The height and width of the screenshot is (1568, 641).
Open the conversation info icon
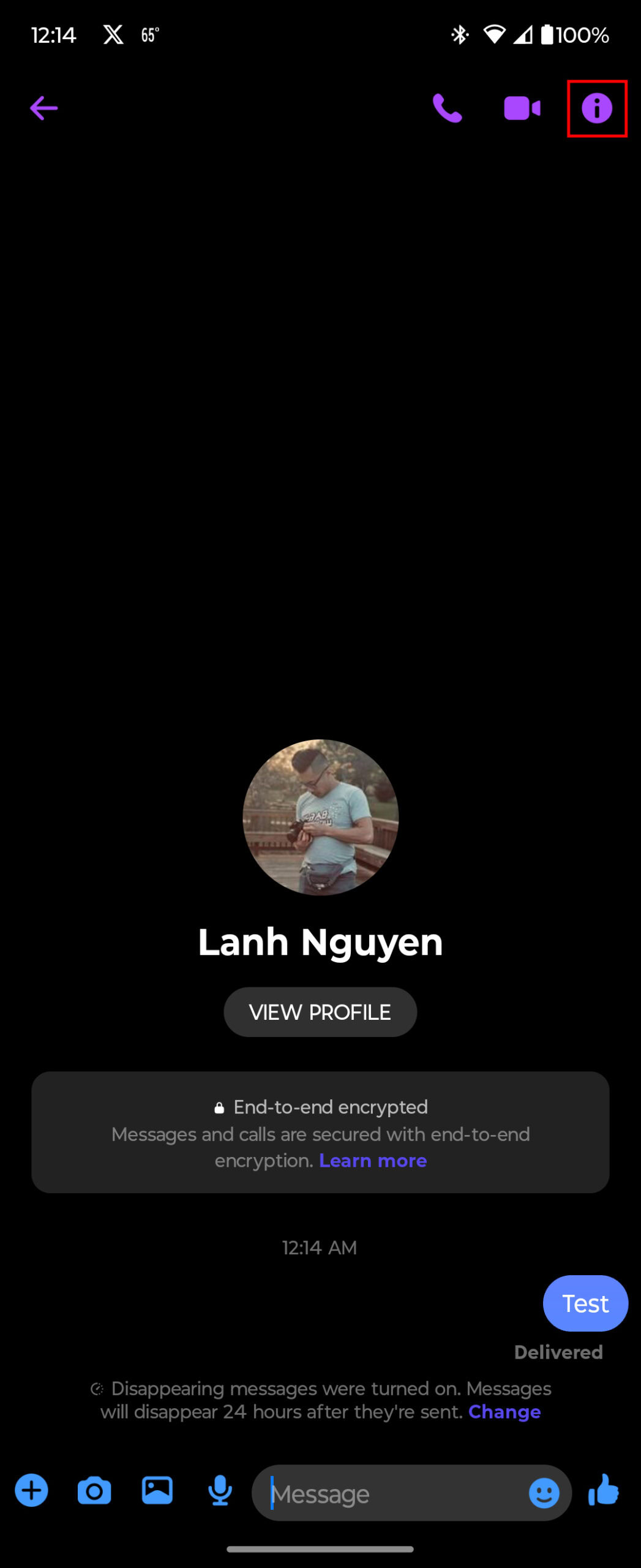596,108
